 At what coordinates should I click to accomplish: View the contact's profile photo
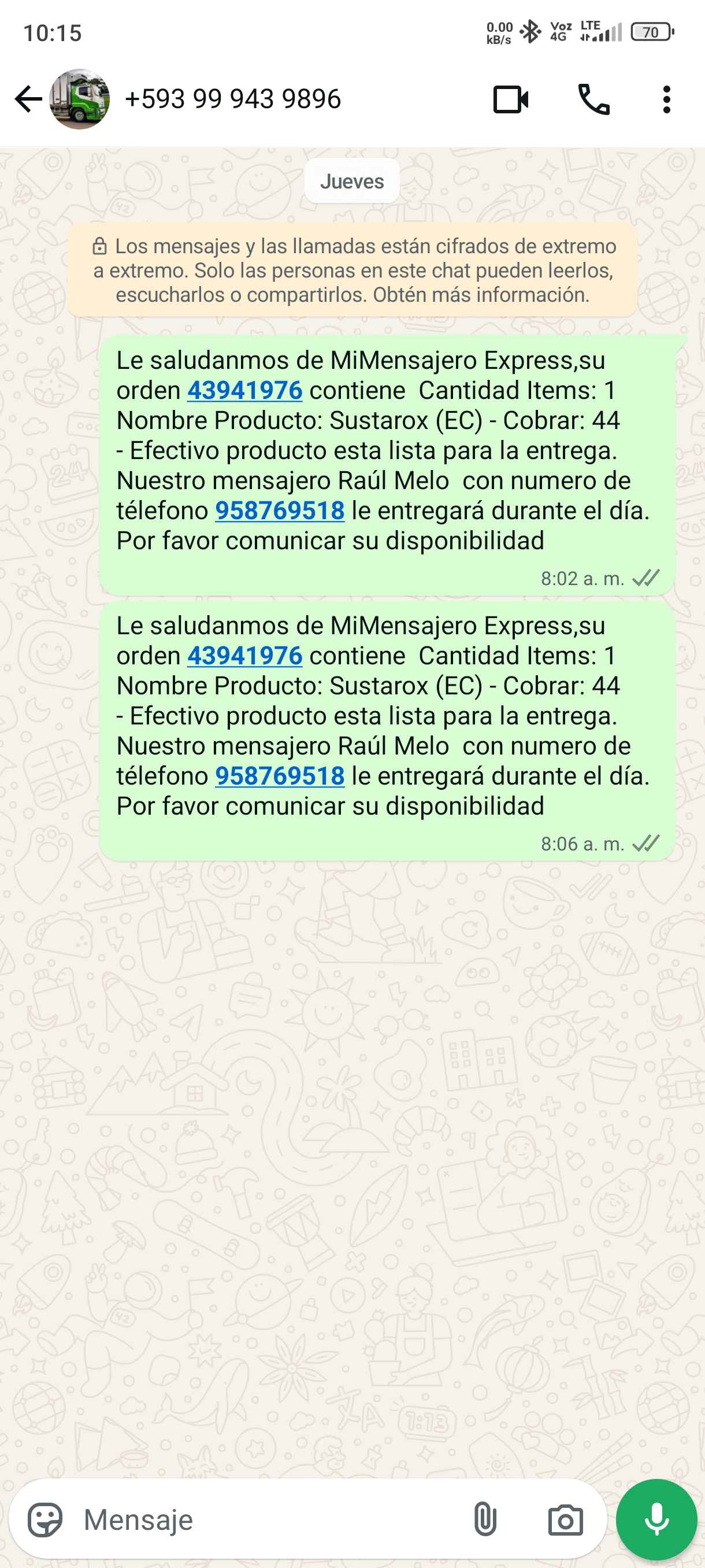pyautogui.click(x=80, y=99)
